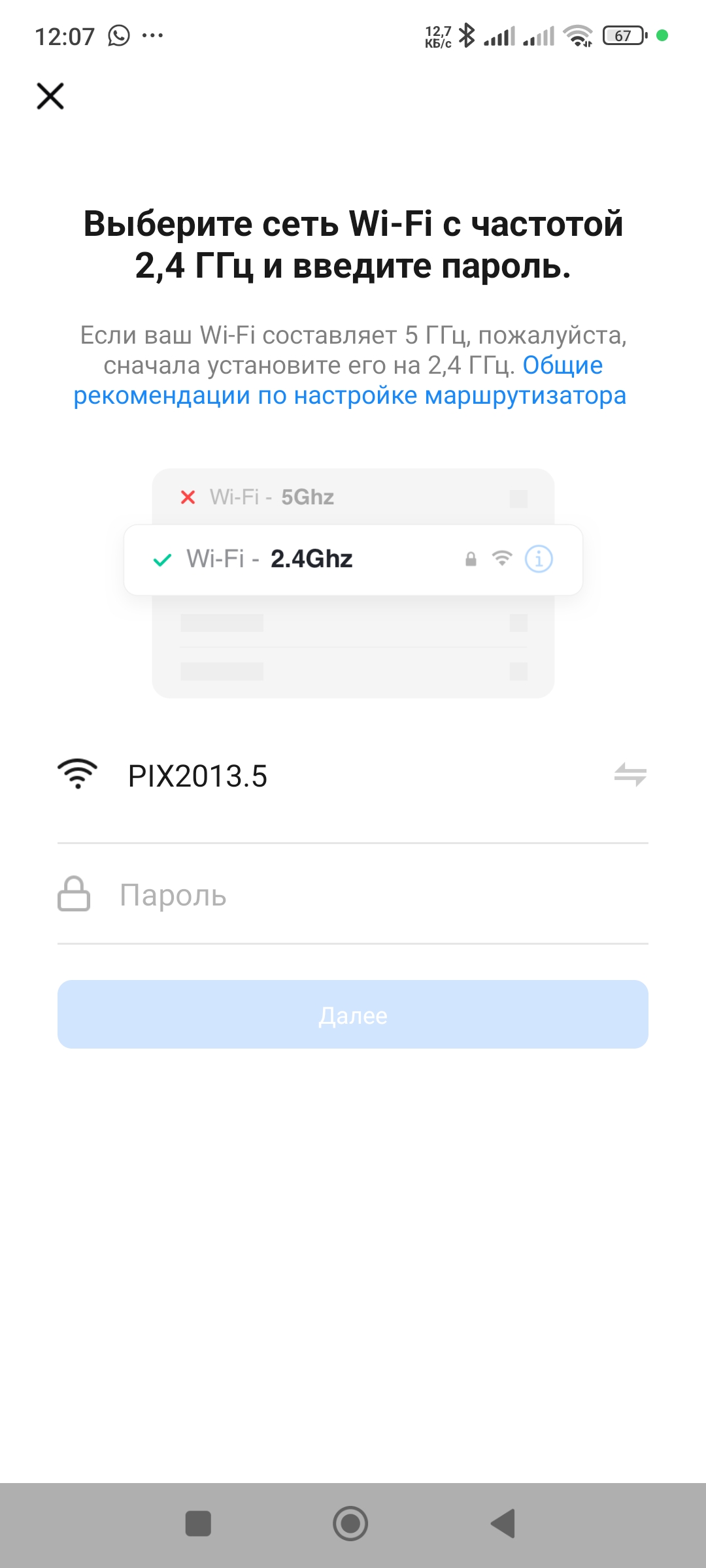
Task: Go to the home screen
Action: (350, 1524)
